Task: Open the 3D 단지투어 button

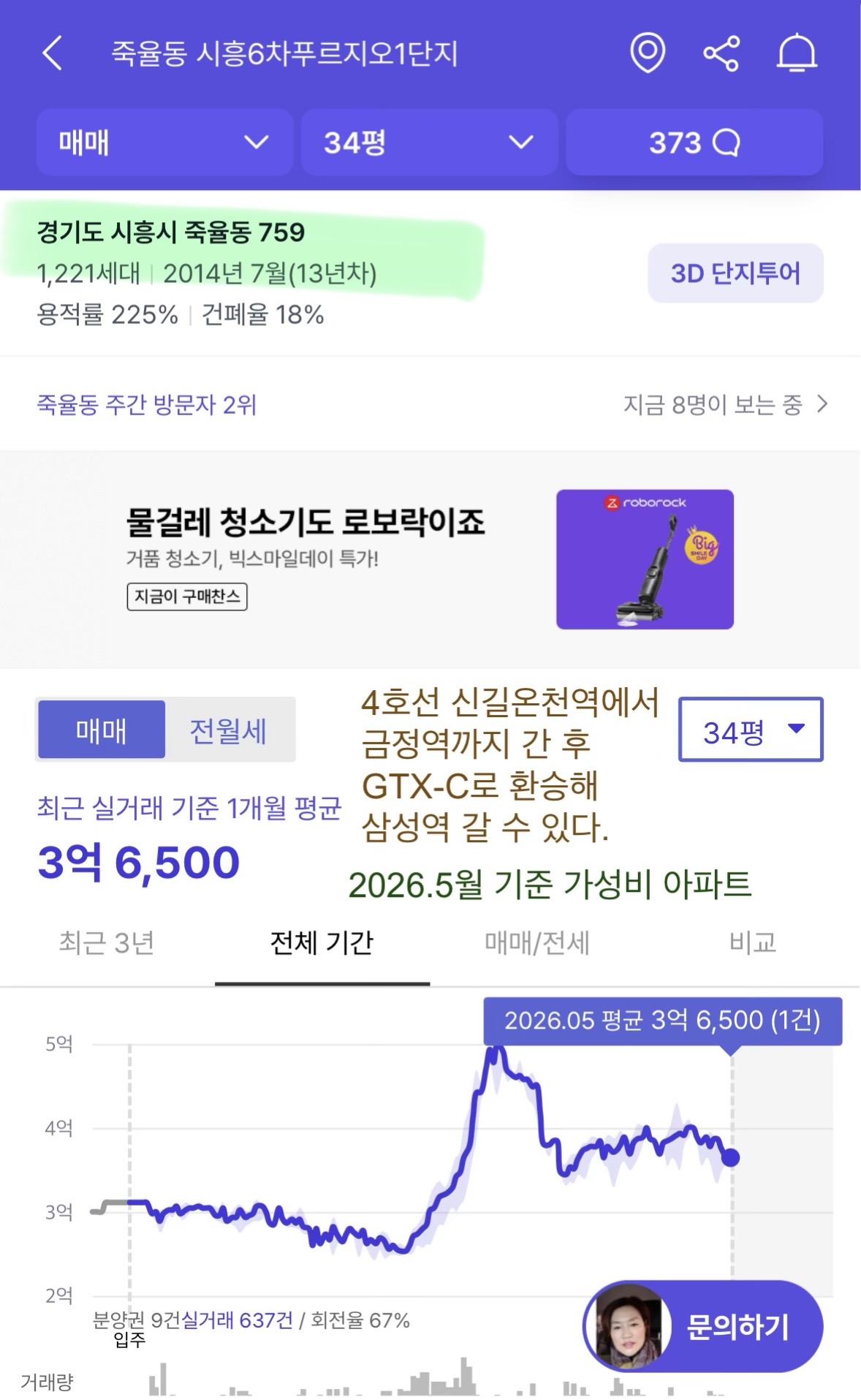Action: point(735,273)
